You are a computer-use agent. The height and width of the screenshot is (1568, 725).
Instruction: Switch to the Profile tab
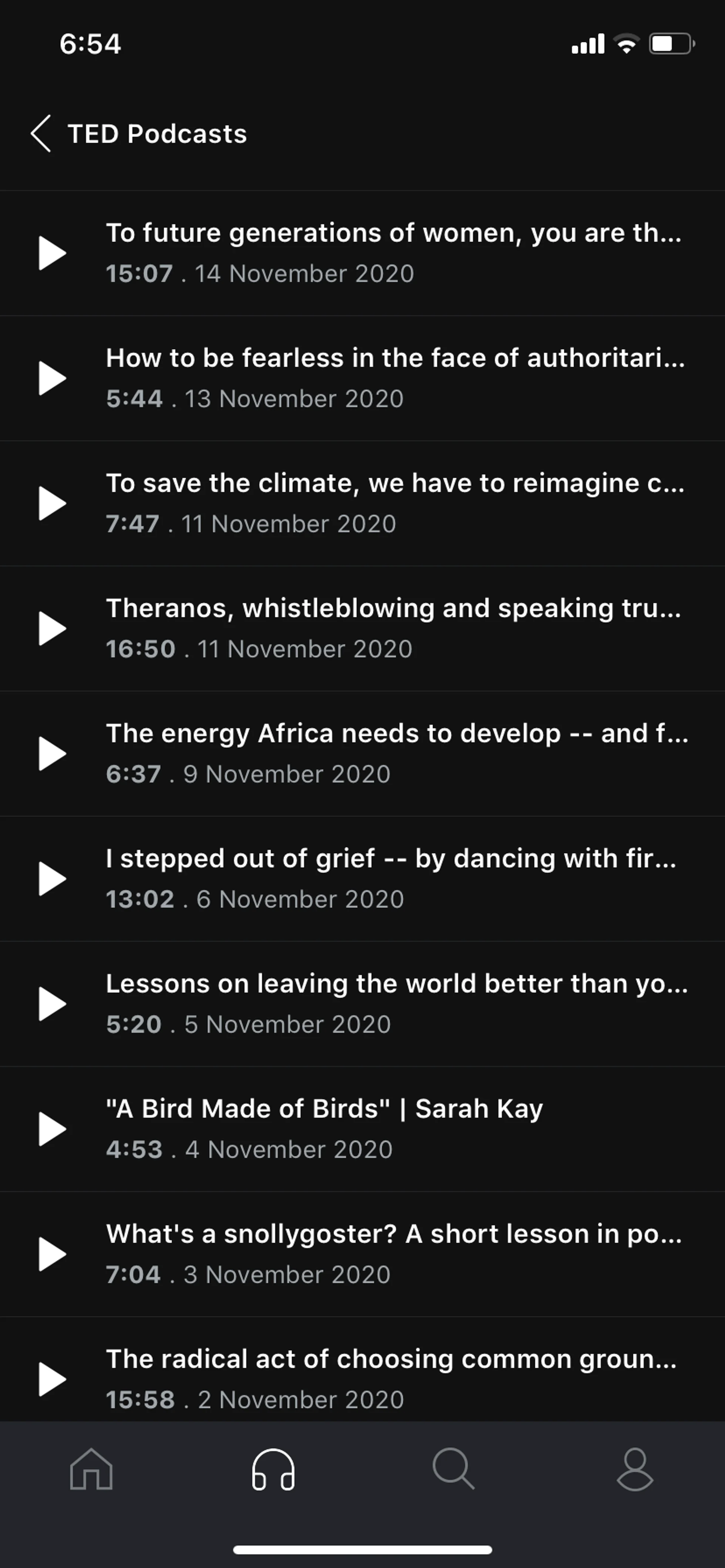(635, 1470)
